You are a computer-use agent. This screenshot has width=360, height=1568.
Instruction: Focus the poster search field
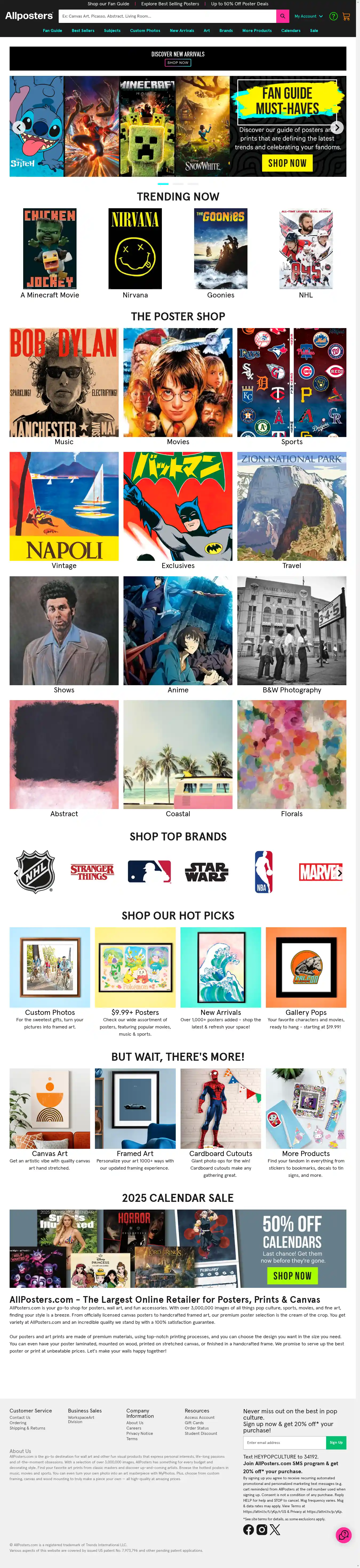point(167,17)
